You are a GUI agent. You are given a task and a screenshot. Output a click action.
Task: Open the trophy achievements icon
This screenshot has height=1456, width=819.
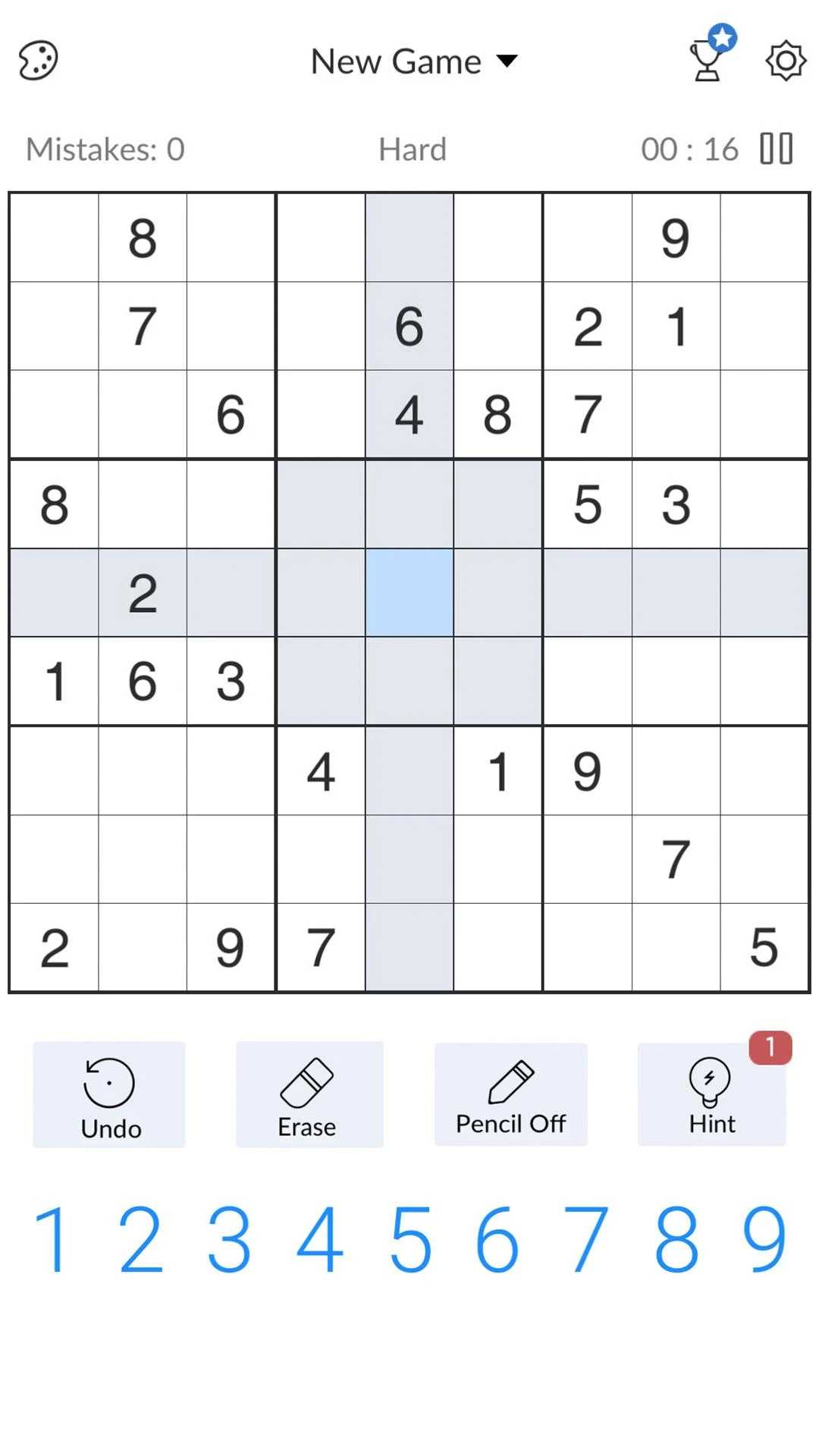(x=711, y=55)
